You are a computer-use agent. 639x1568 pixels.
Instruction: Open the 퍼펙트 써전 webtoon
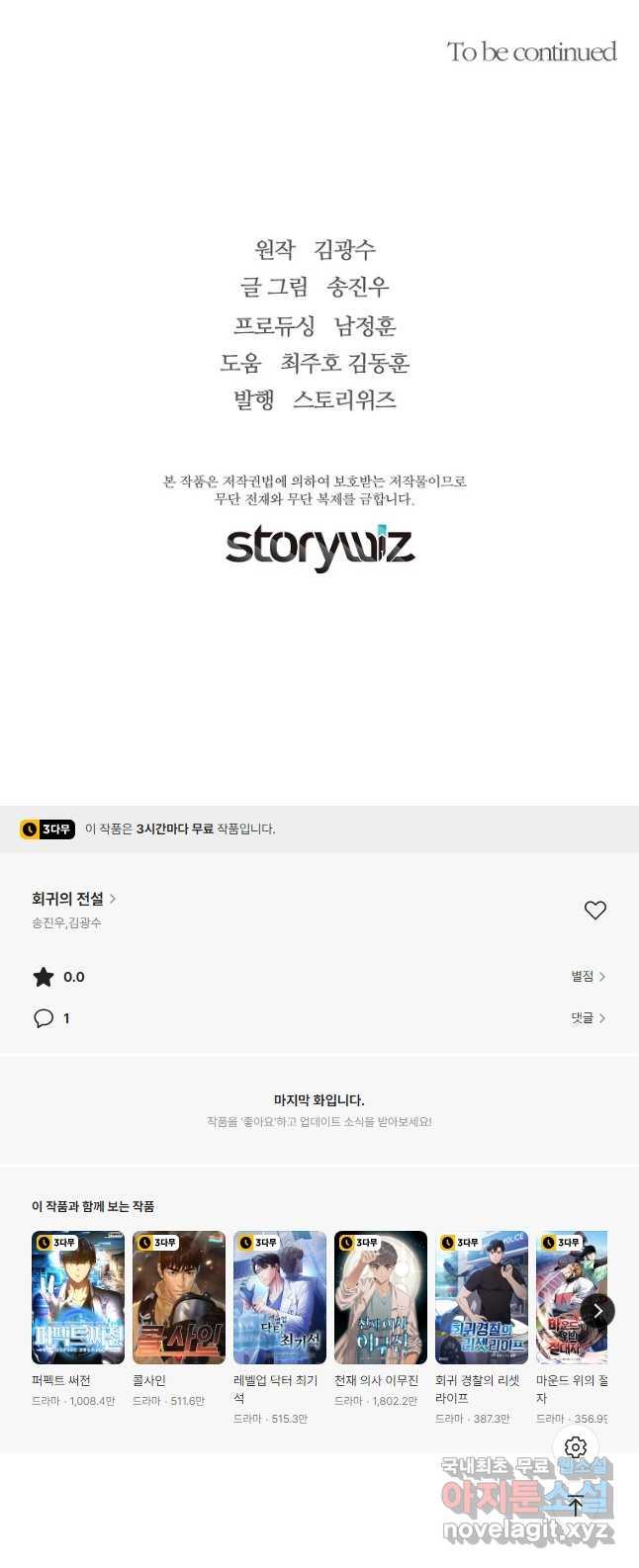[x=78, y=1297]
